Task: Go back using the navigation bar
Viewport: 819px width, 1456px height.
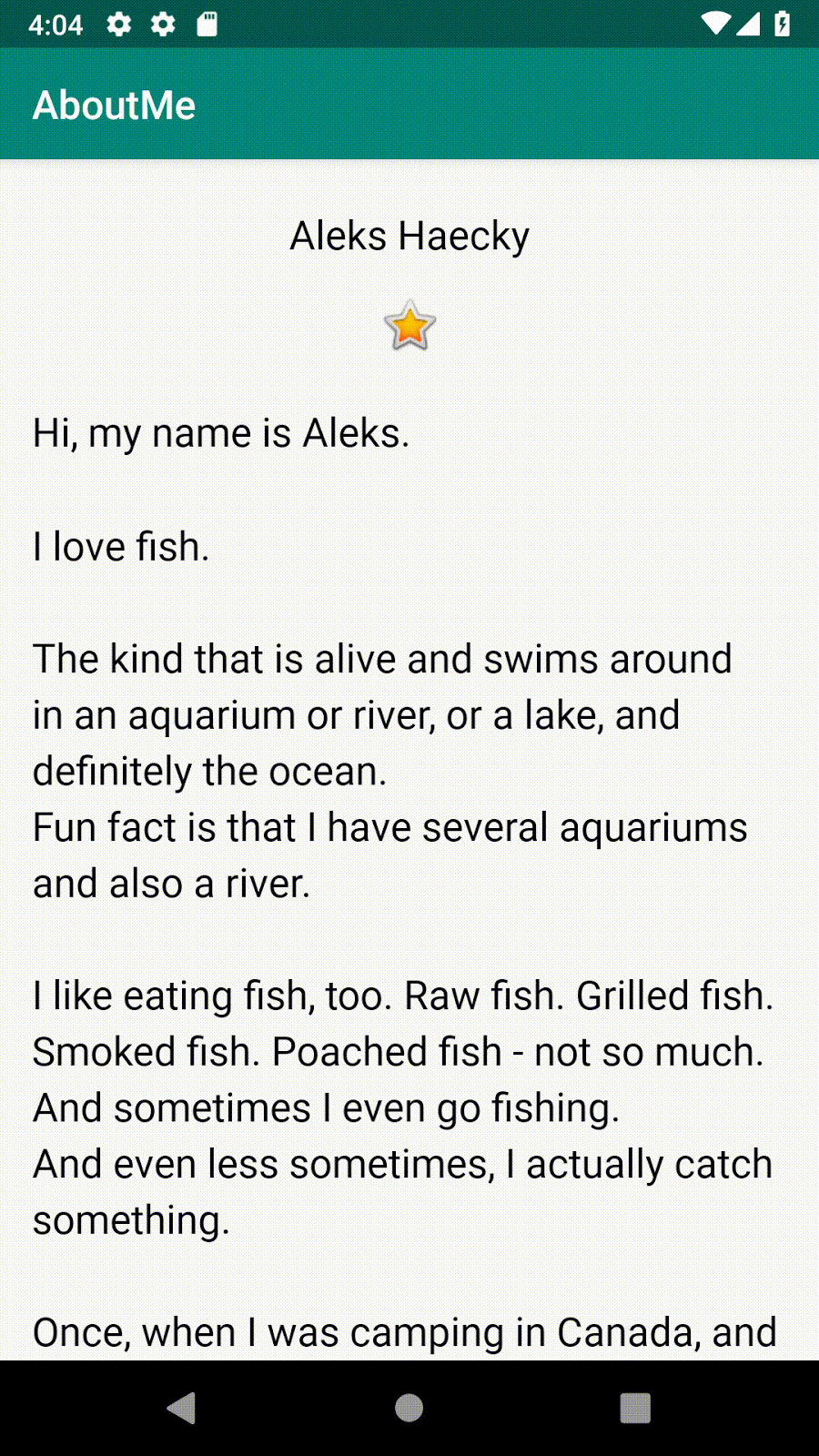Action: pos(182,1408)
